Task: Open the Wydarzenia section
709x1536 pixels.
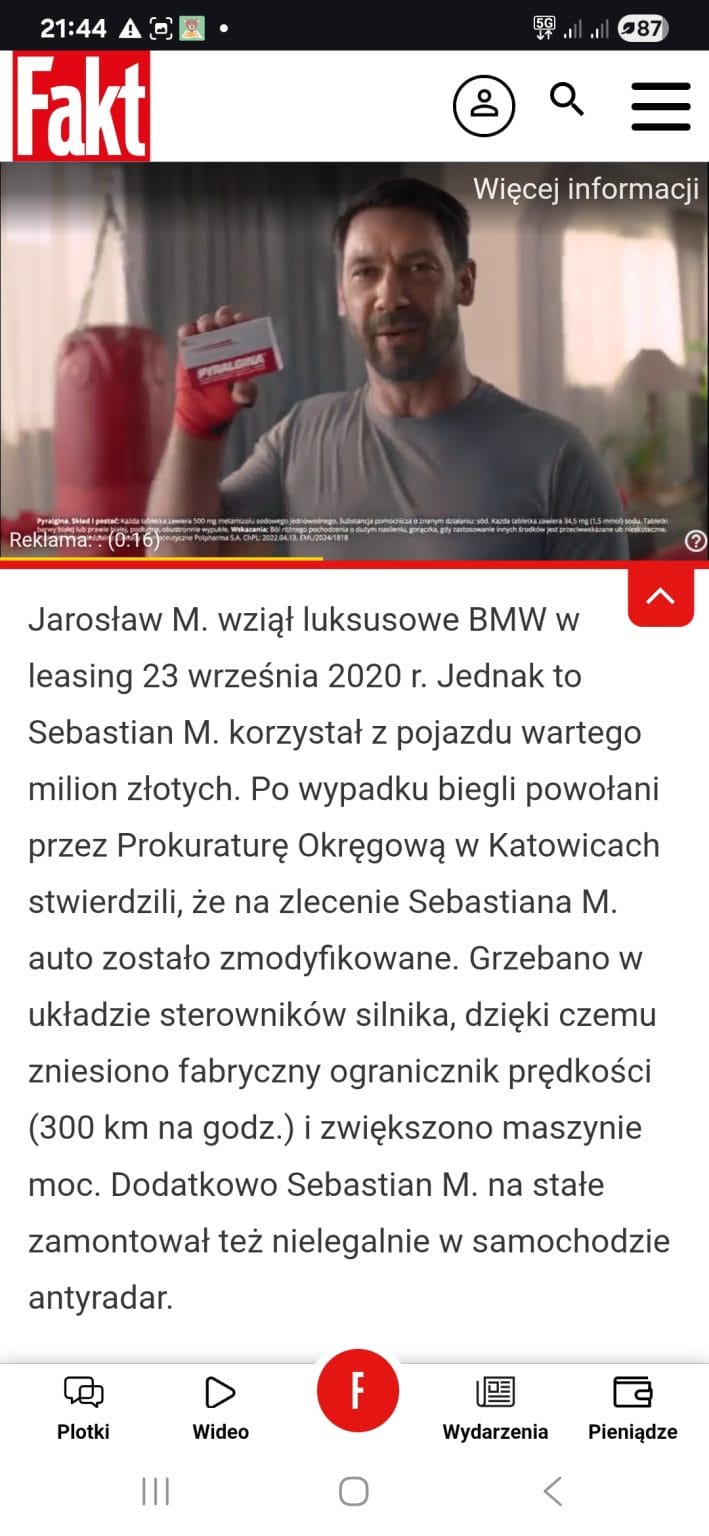Action: click(x=495, y=1408)
